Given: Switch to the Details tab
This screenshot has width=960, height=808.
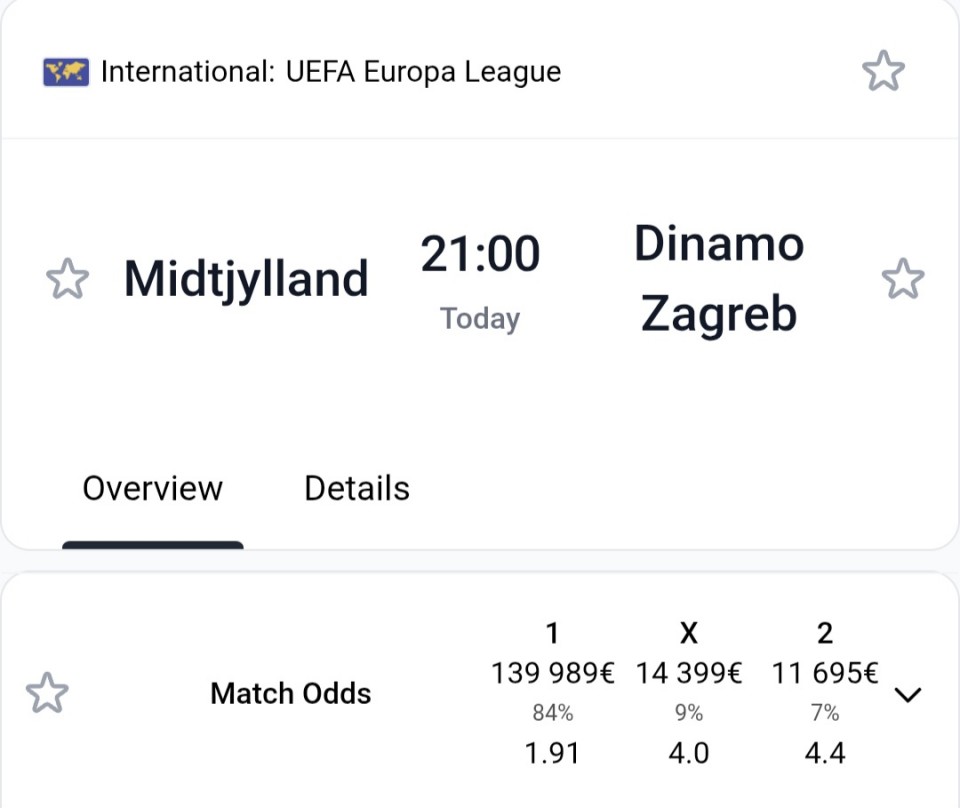Looking at the screenshot, I should (x=356, y=489).
